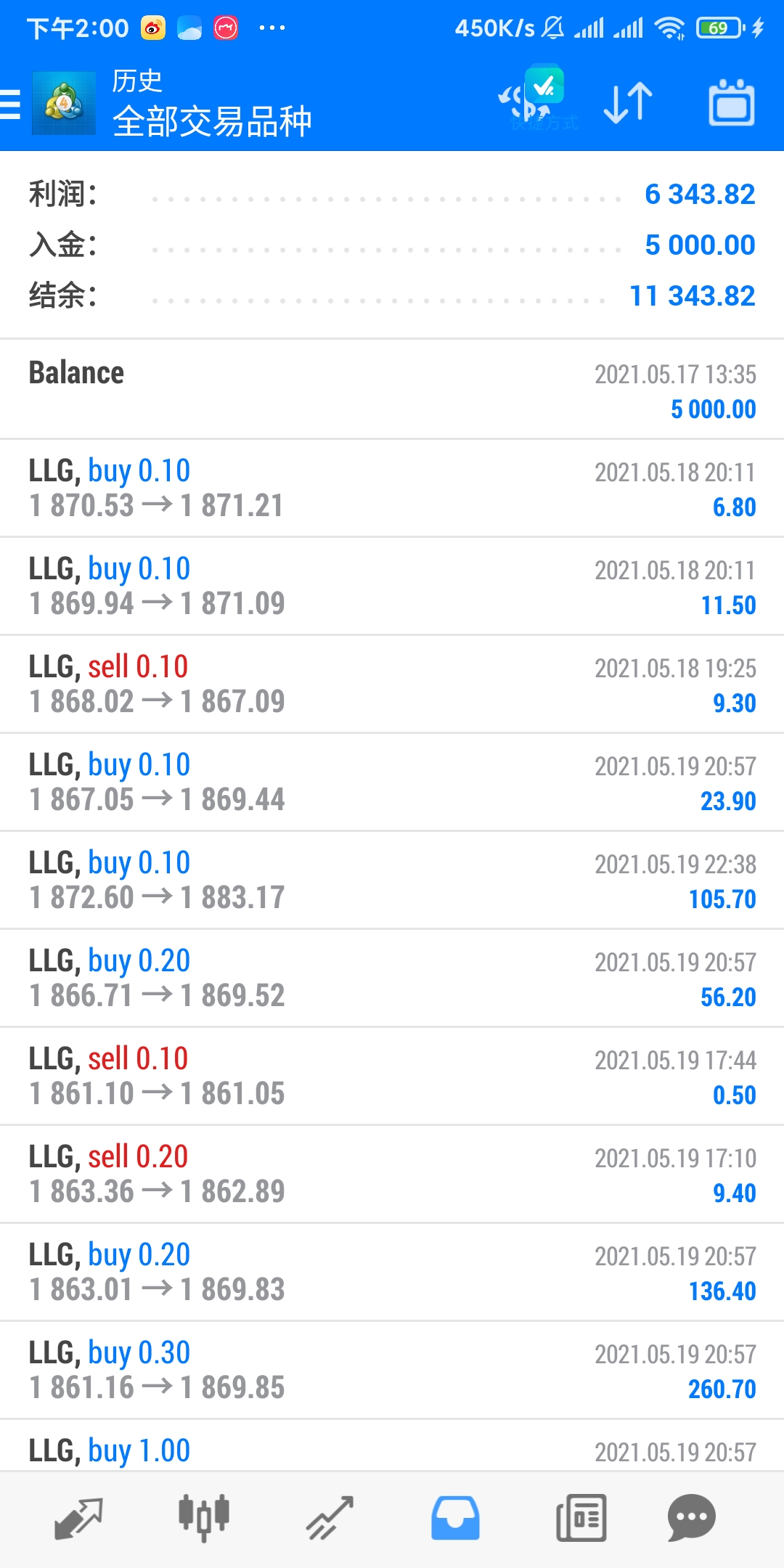Open the side drawer menu
This screenshot has width=784, height=1568.
coord(12,104)
